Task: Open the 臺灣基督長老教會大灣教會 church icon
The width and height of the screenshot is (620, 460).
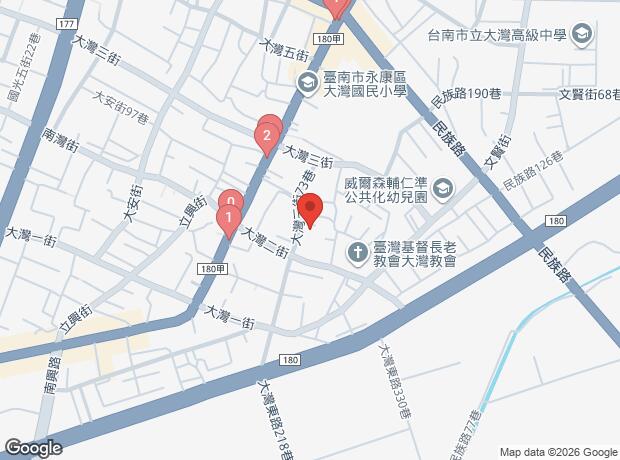Action: 358,253
